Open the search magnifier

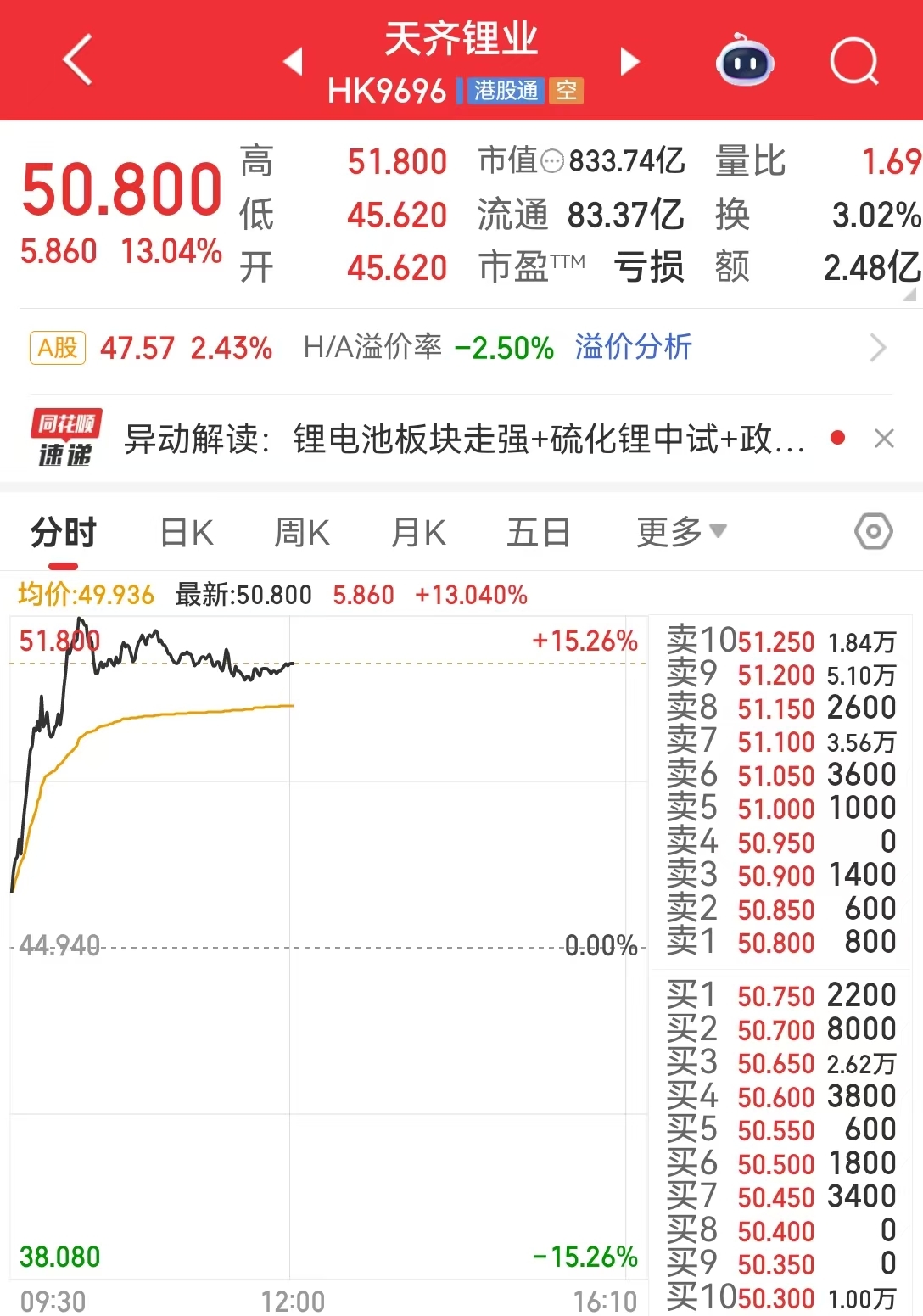click(x=853, y=61)
